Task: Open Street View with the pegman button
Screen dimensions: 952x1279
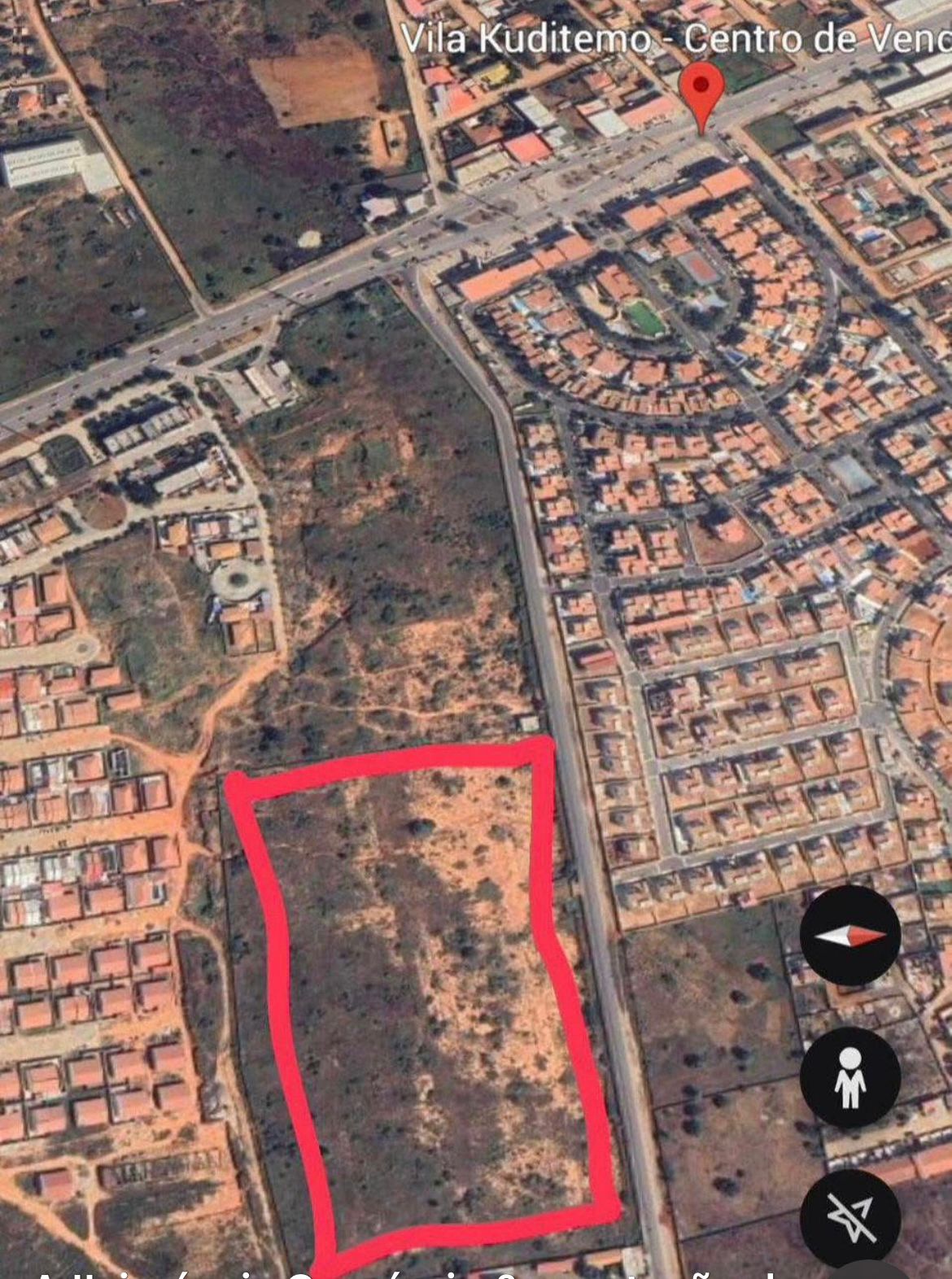Action: click(x=850, y=1076)
